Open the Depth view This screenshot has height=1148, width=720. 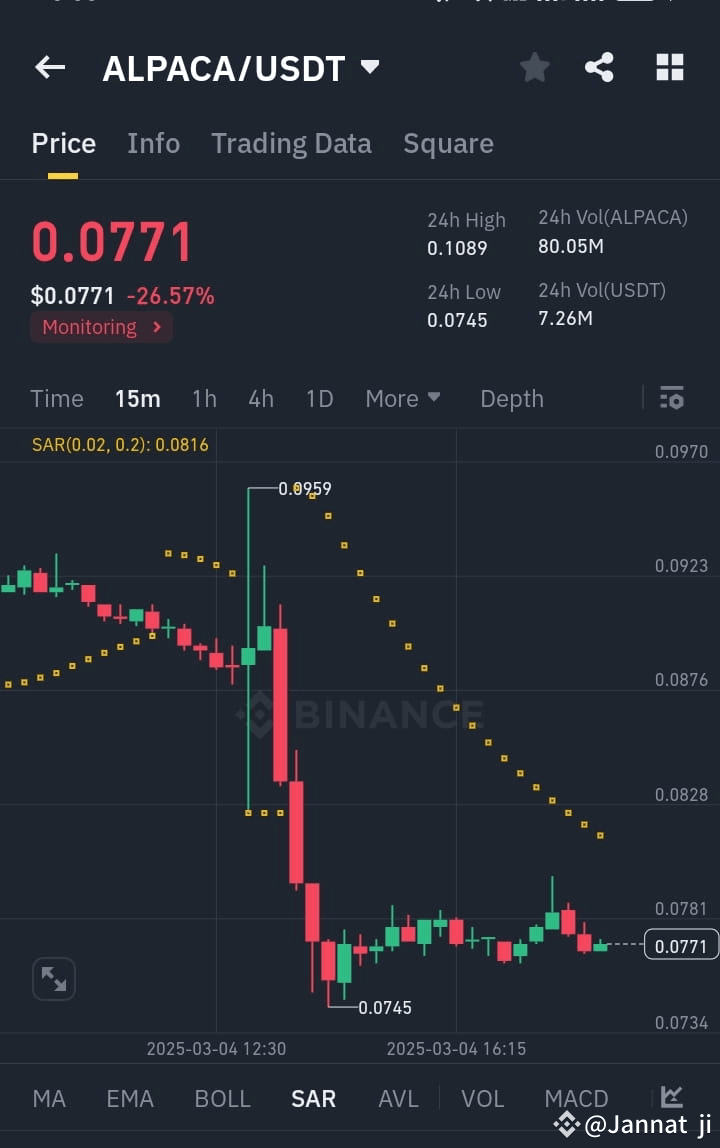511,398
